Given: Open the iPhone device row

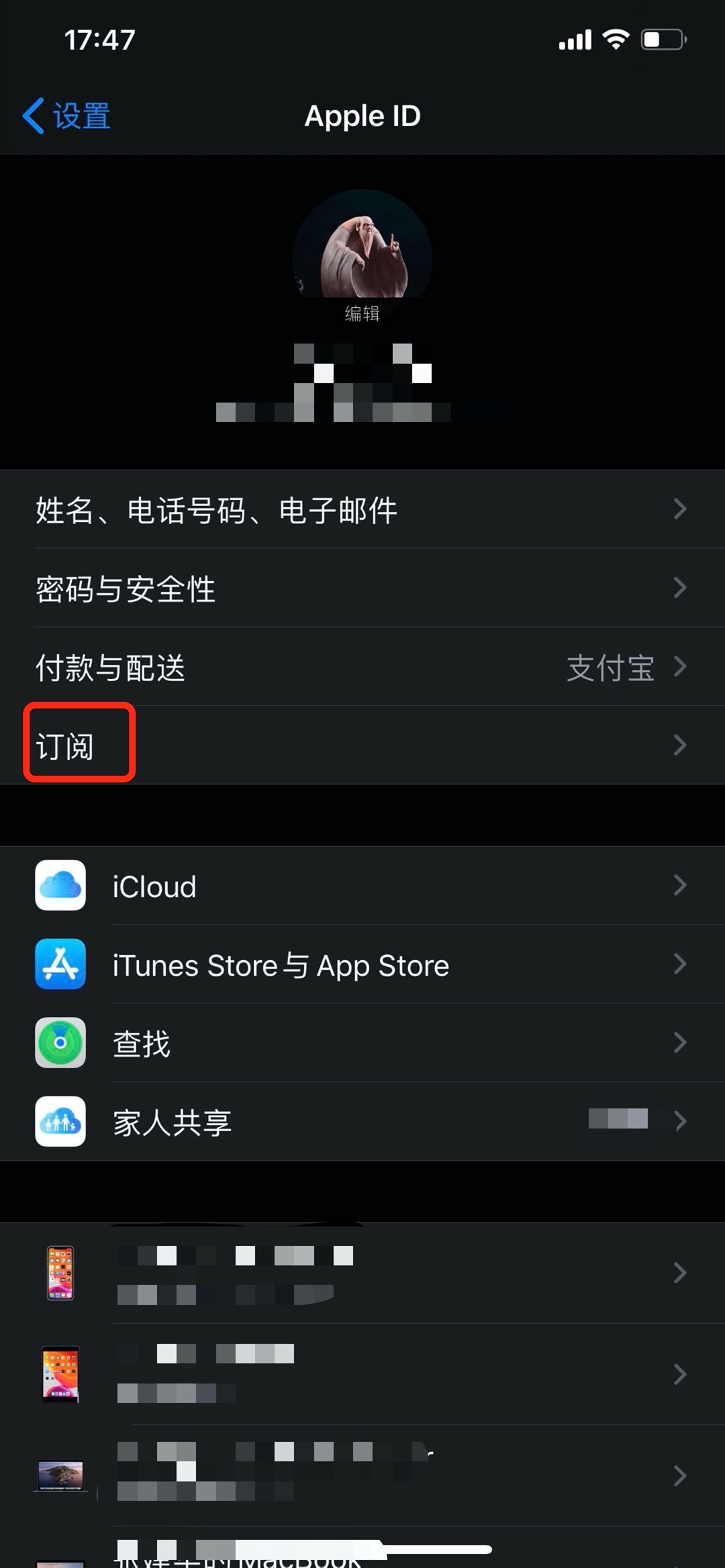Looking at the screenshot, I should (x=362, y=1273).
